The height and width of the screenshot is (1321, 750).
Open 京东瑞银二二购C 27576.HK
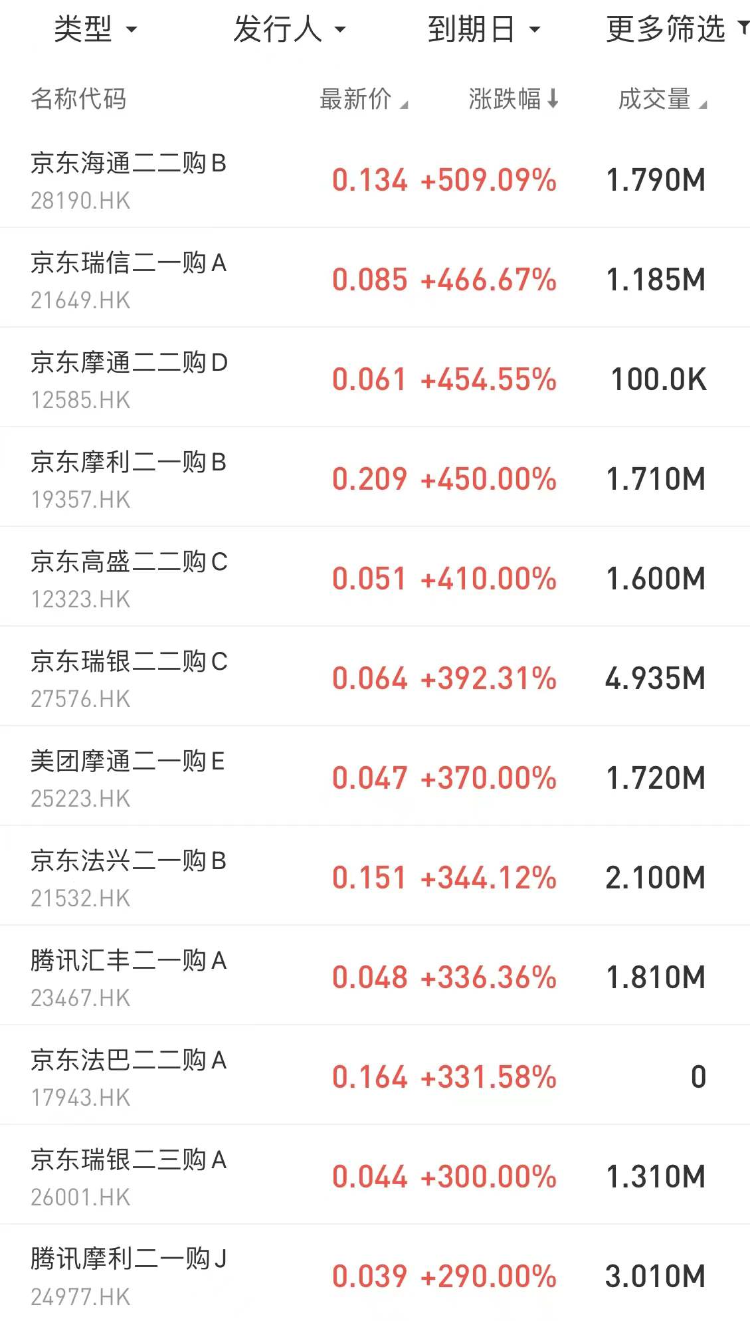[x=375, y=678]
